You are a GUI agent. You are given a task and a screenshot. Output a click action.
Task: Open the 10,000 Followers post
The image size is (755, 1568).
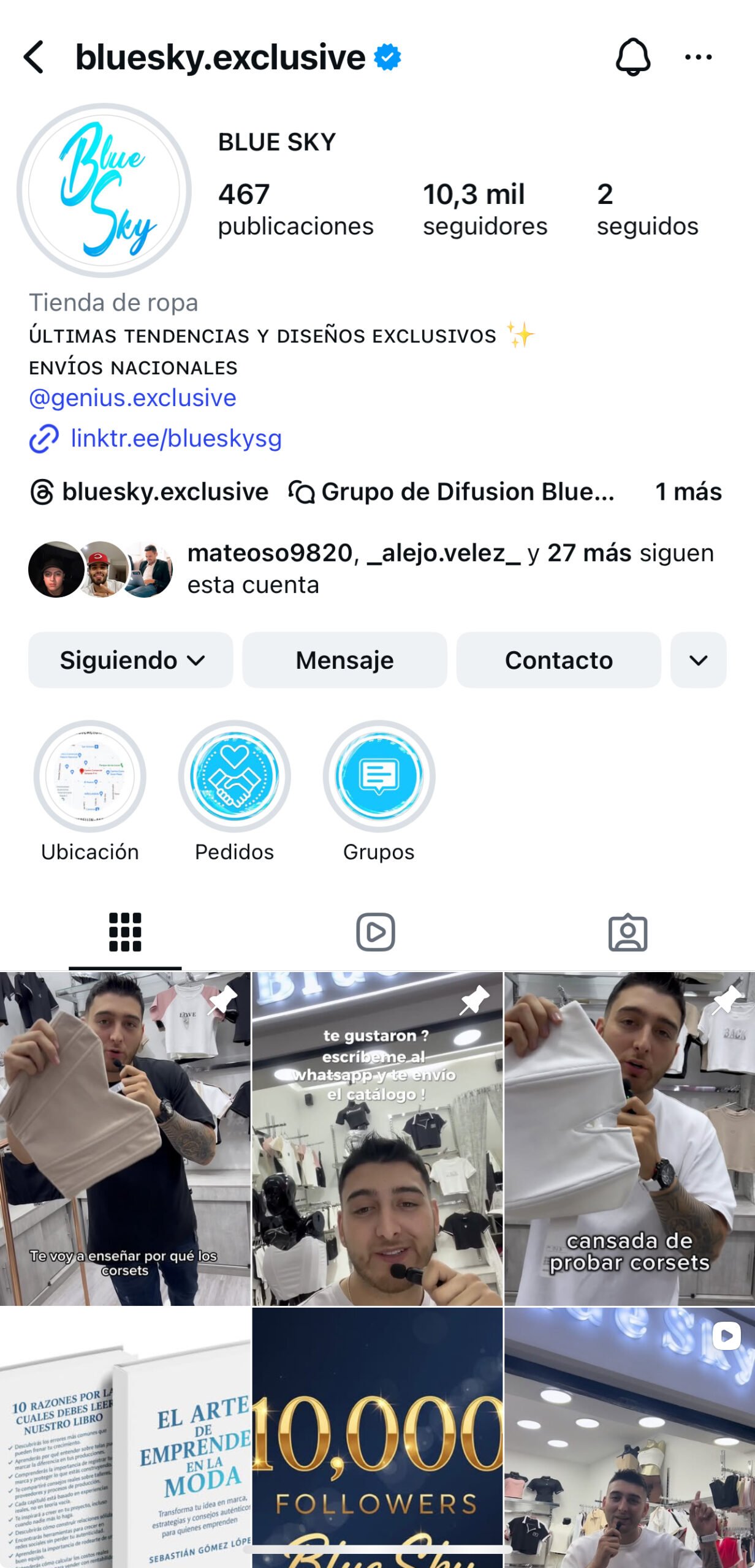377,1439
